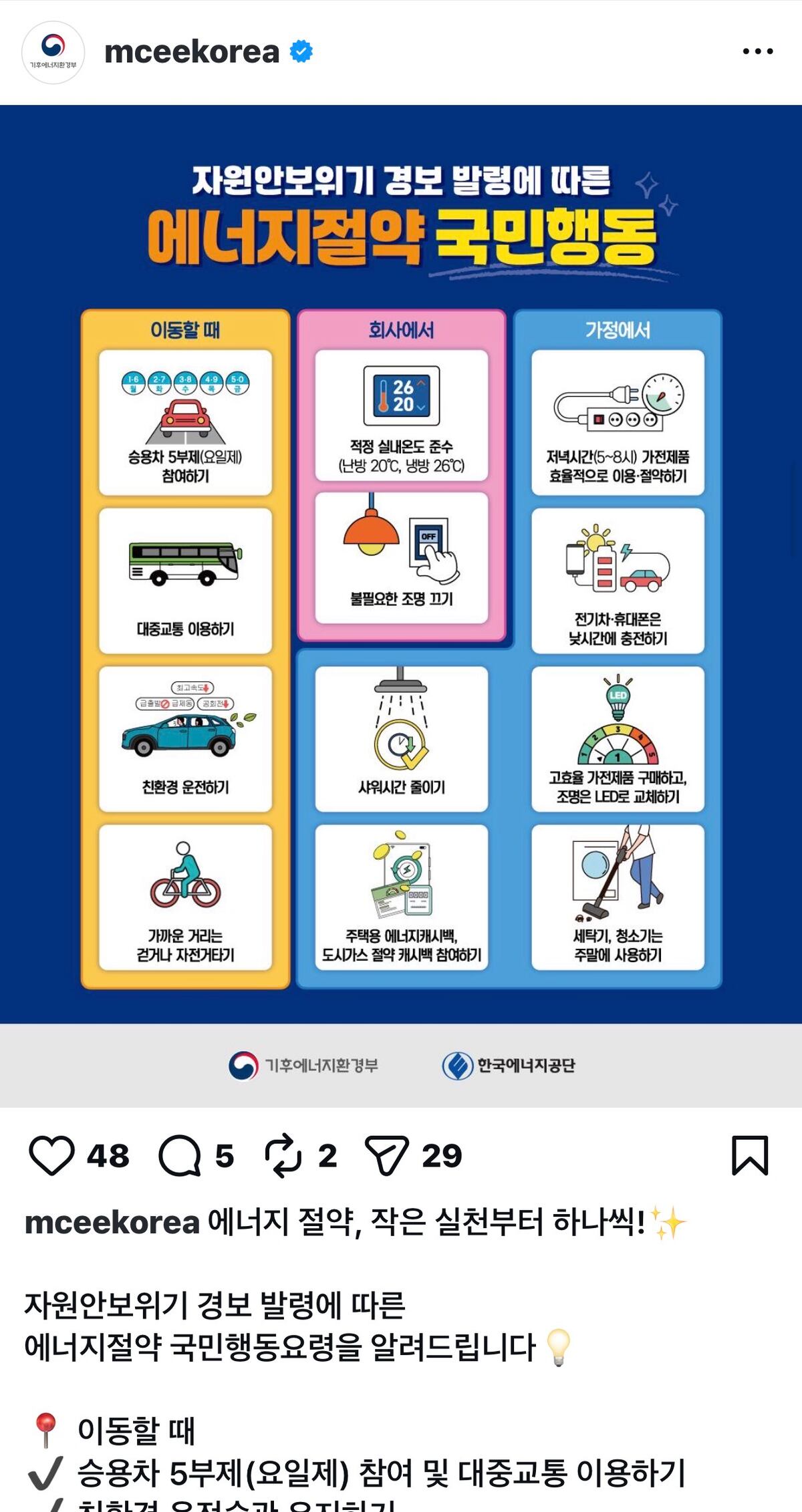Open the post overflow menu
Image resolution: width=802 pixels, height=1512 pixels.
[757, 51]
